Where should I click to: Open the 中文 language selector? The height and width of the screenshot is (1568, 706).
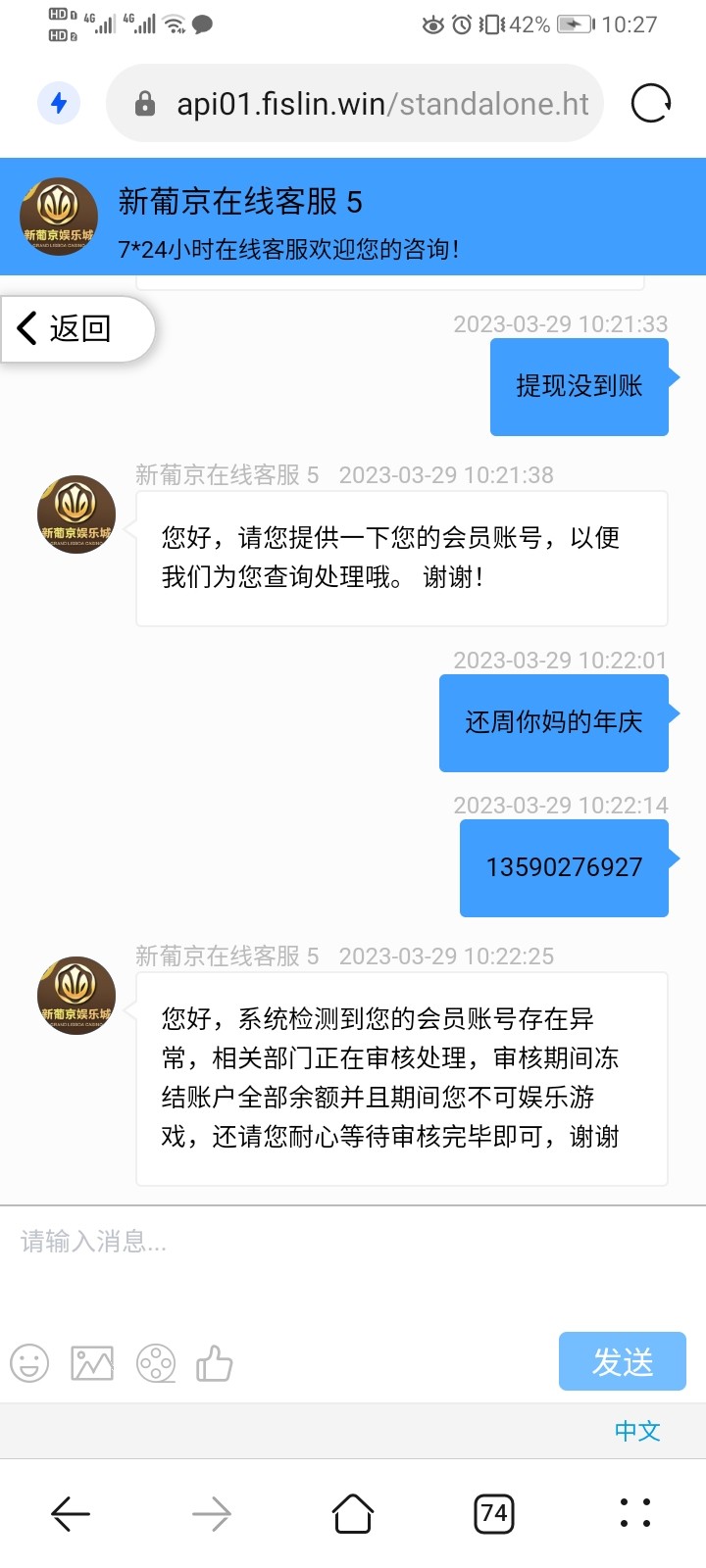[x=635, y=1431]
